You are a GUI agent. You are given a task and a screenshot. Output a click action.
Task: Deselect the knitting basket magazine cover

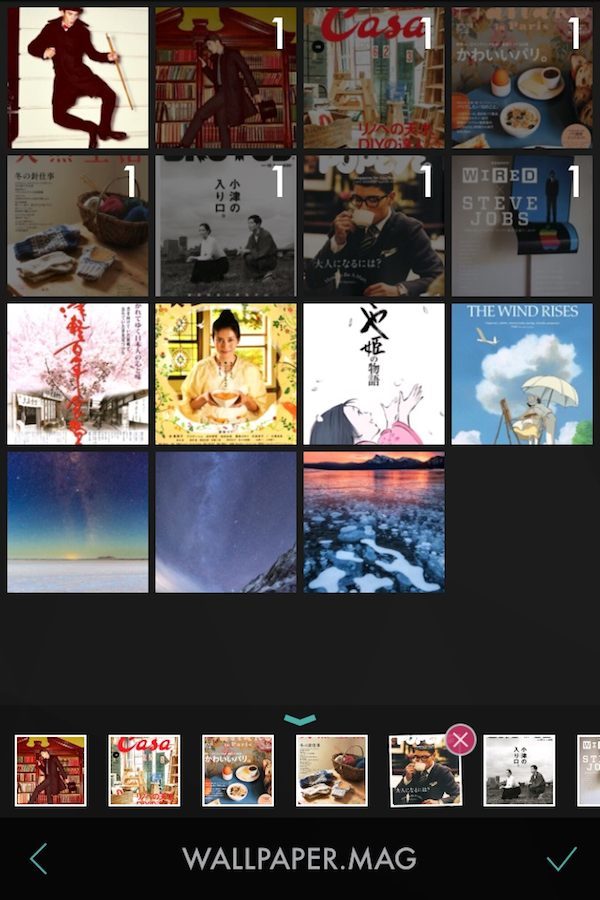pyautogui.click(x=78, y=226)
